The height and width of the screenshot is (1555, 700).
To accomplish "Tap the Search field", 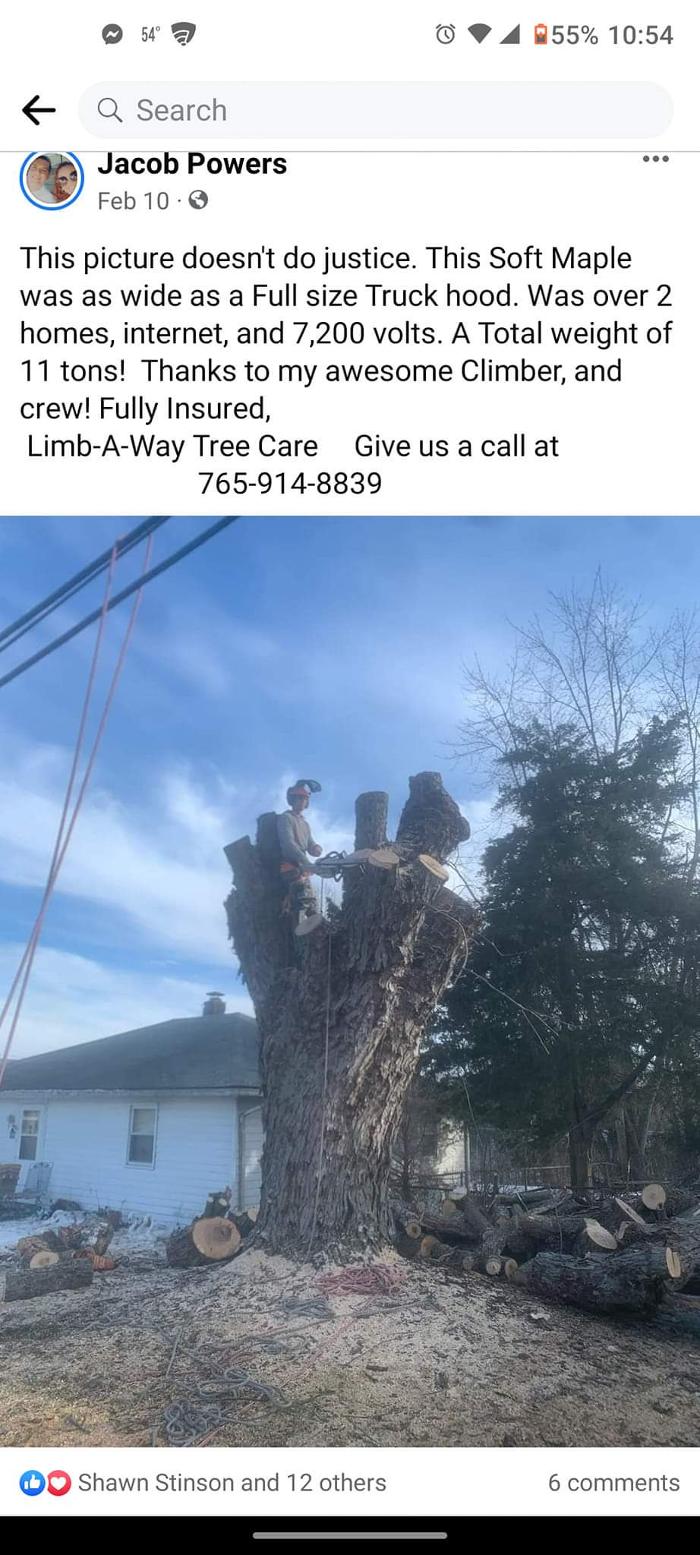I will tap(375, 110).
